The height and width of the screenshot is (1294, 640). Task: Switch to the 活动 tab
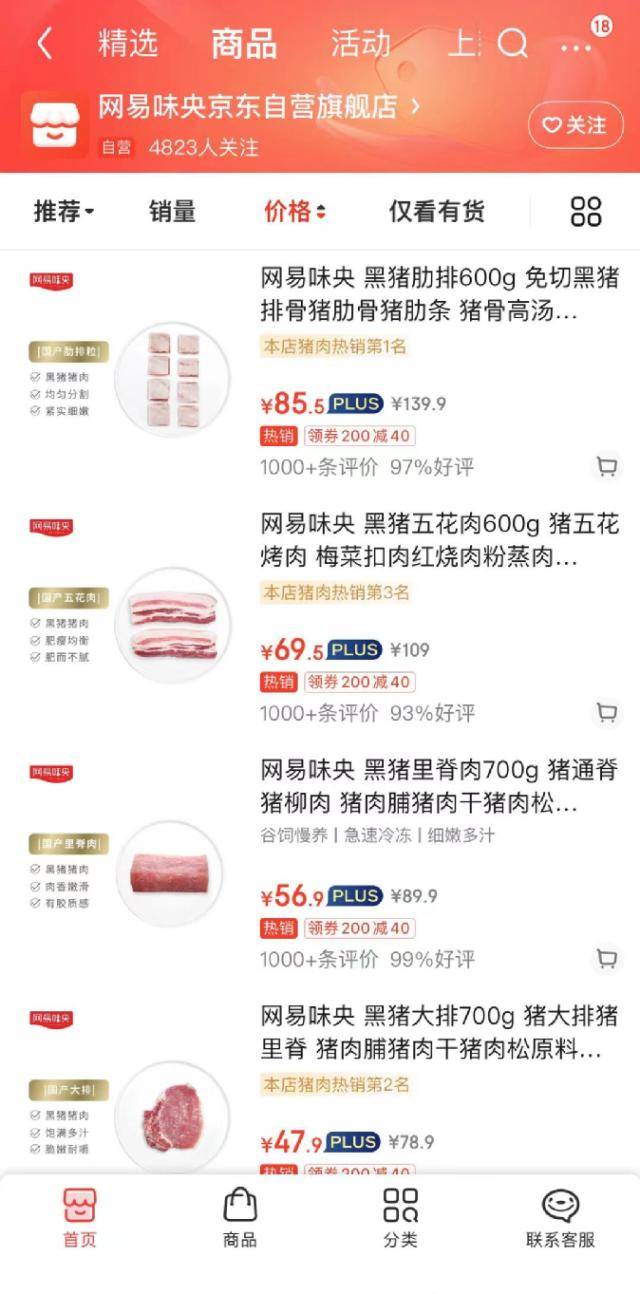(x=360, y=43)
